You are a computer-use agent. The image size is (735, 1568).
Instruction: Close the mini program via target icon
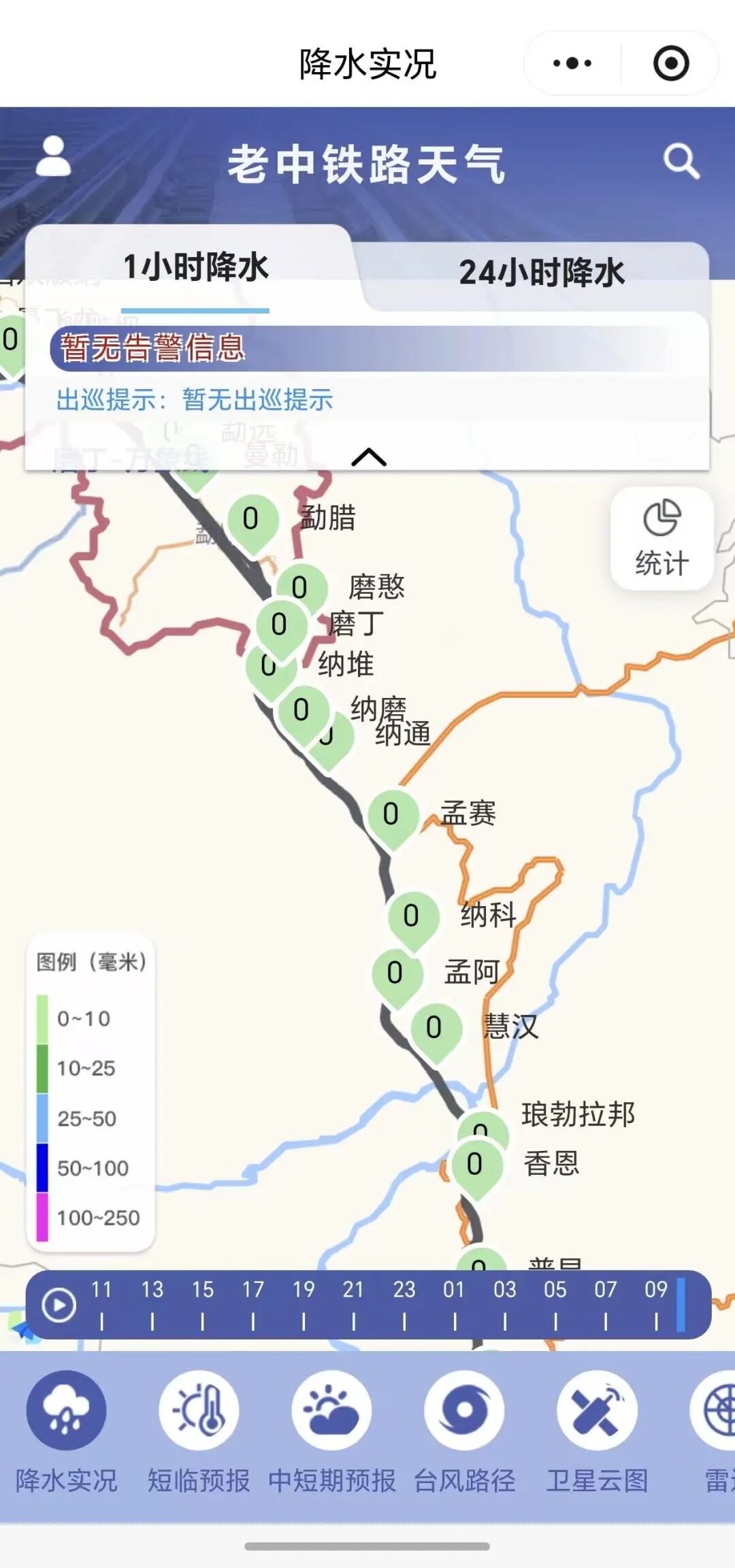coord(671,63)
